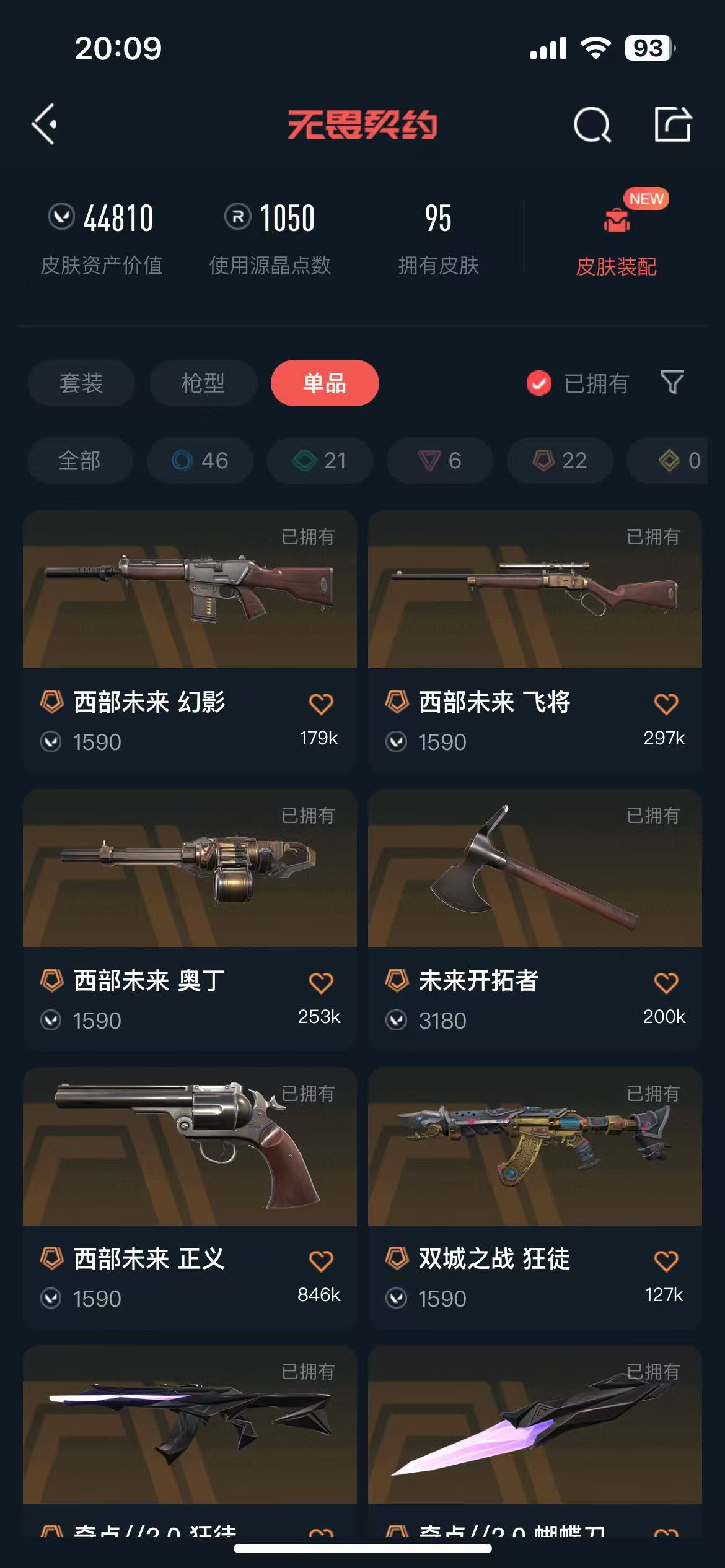Image resolution: width=725 pixels, height=1568 pixels.
Task: Favorite the 未来开拓者 axe skin
Action: click(666, 983)
